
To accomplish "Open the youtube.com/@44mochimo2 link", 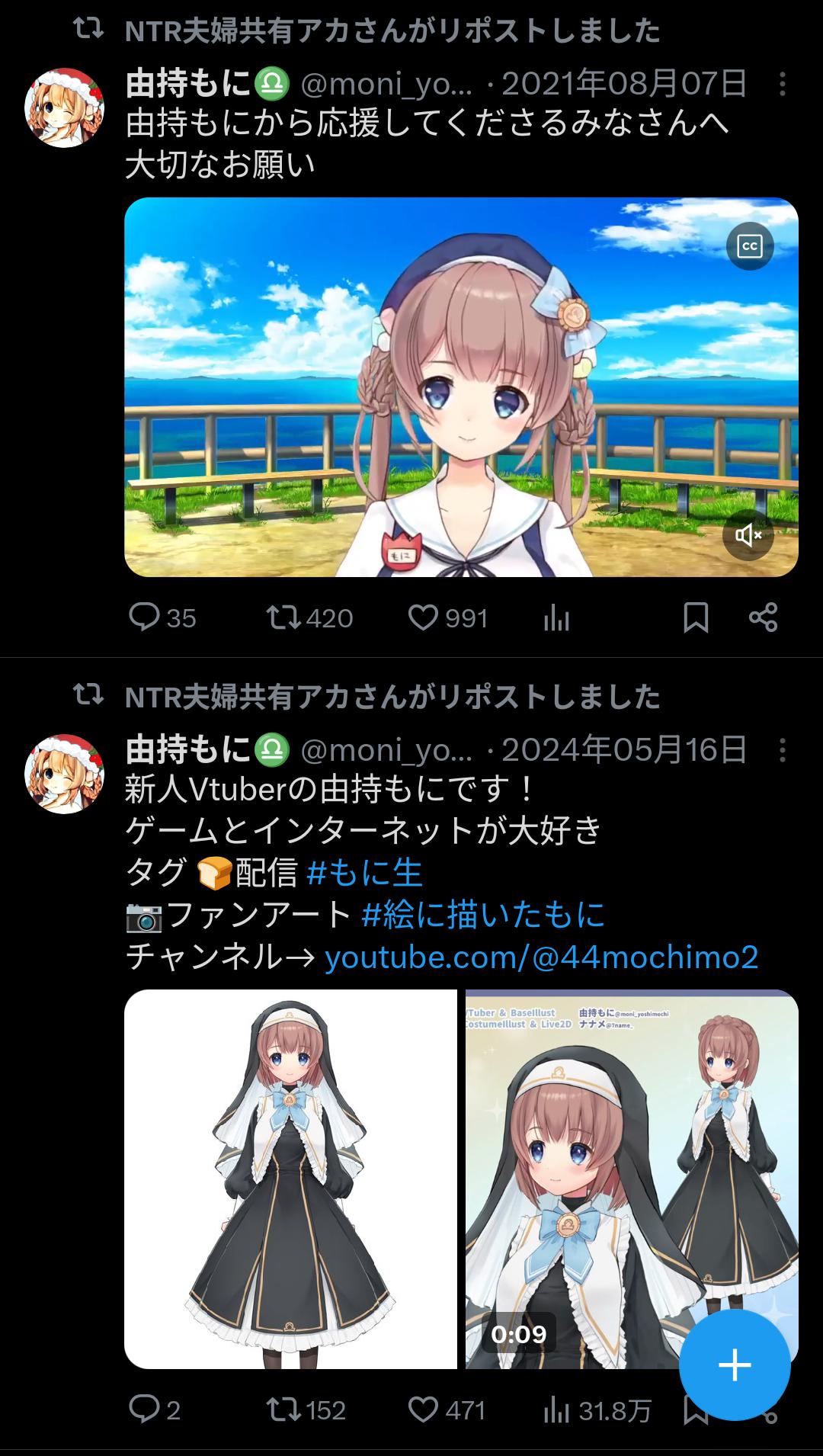I will tap(541, 957).
